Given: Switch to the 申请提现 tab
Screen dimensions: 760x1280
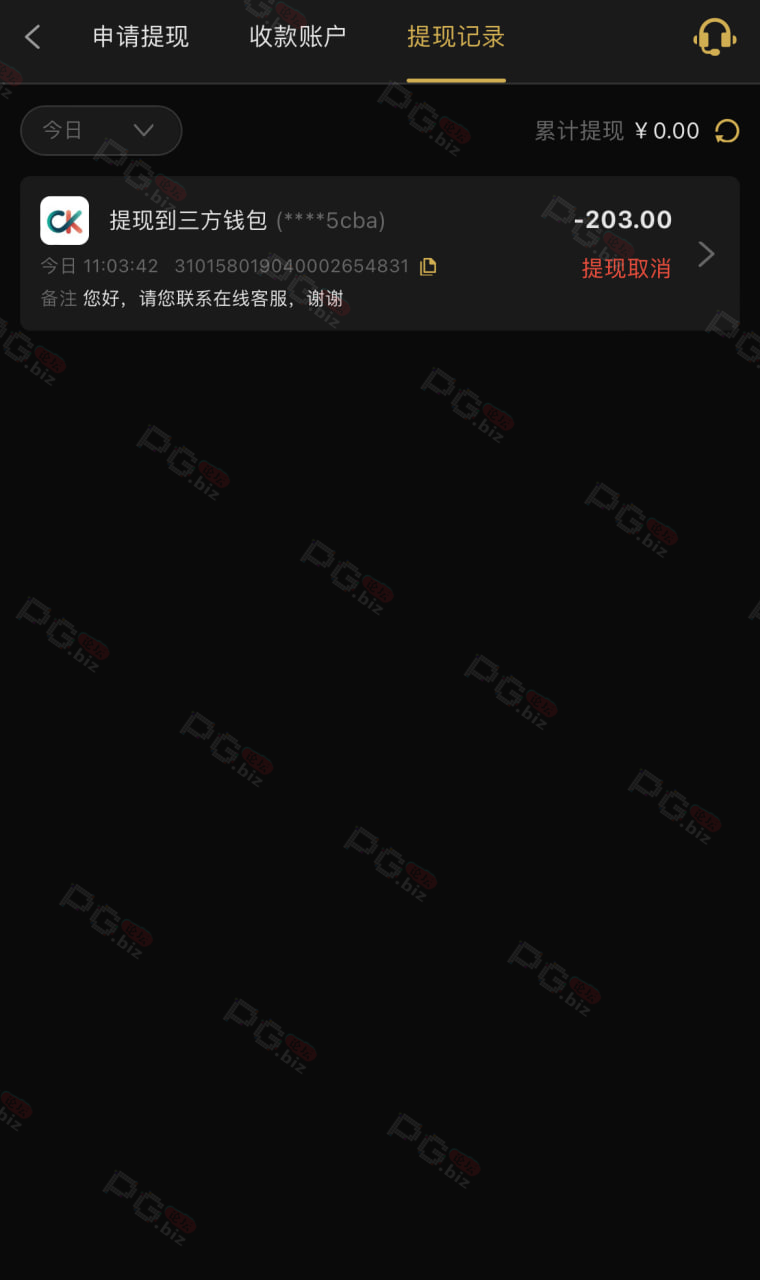Looking at the screenshot, I should pos(141,38).
